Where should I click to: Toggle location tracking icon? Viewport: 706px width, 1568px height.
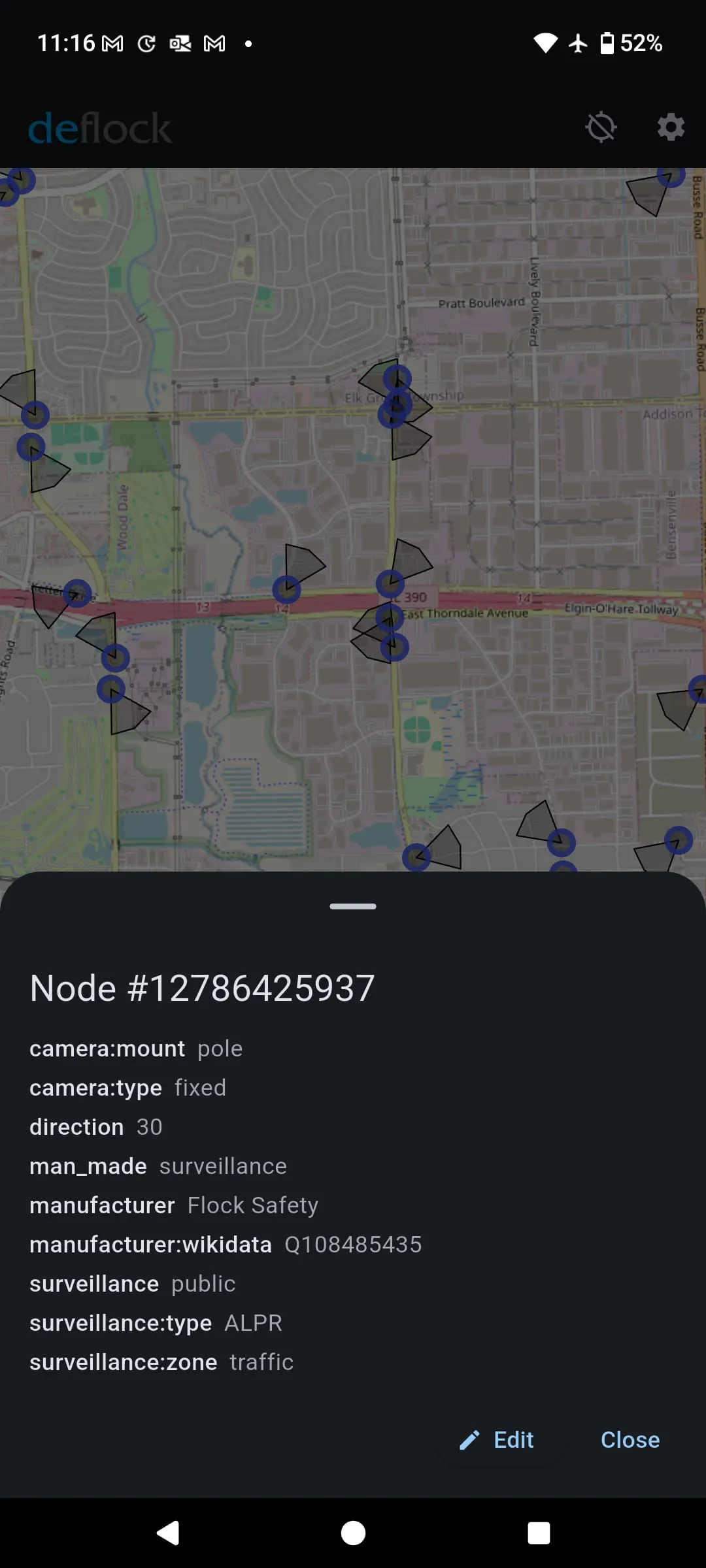point(601,127)
